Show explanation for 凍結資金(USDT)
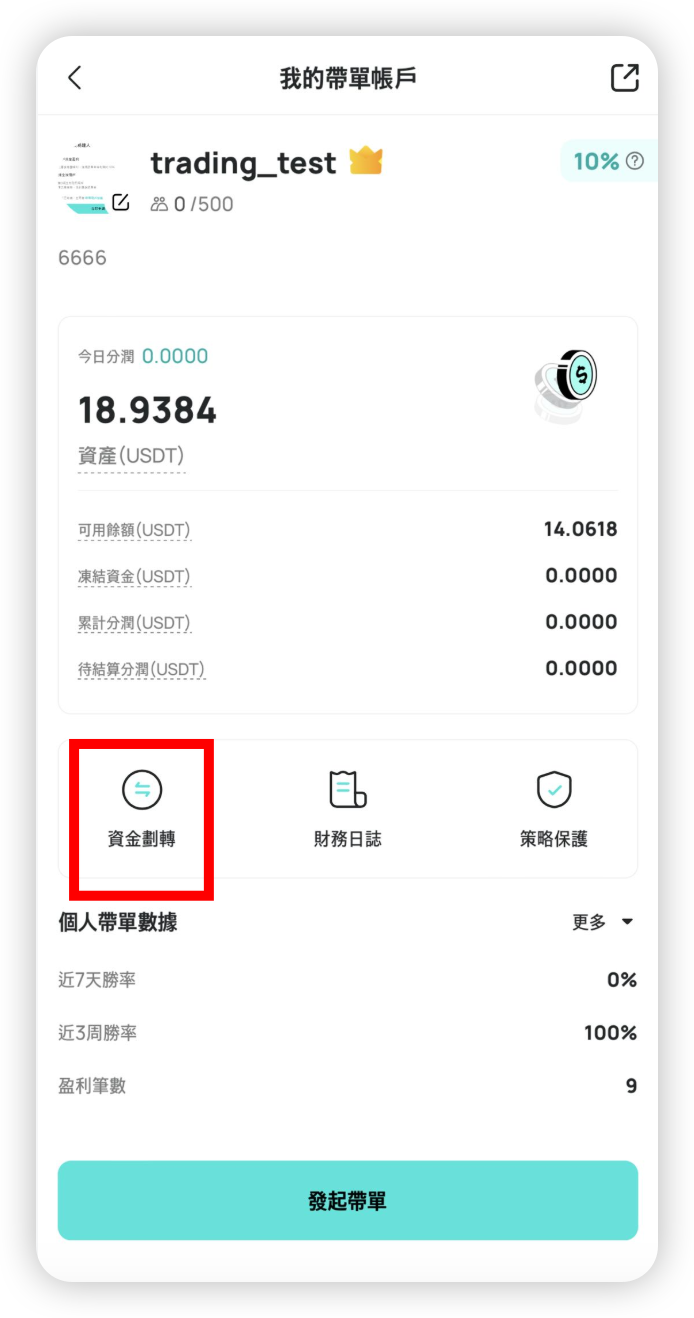 click(x=134, y=577)
